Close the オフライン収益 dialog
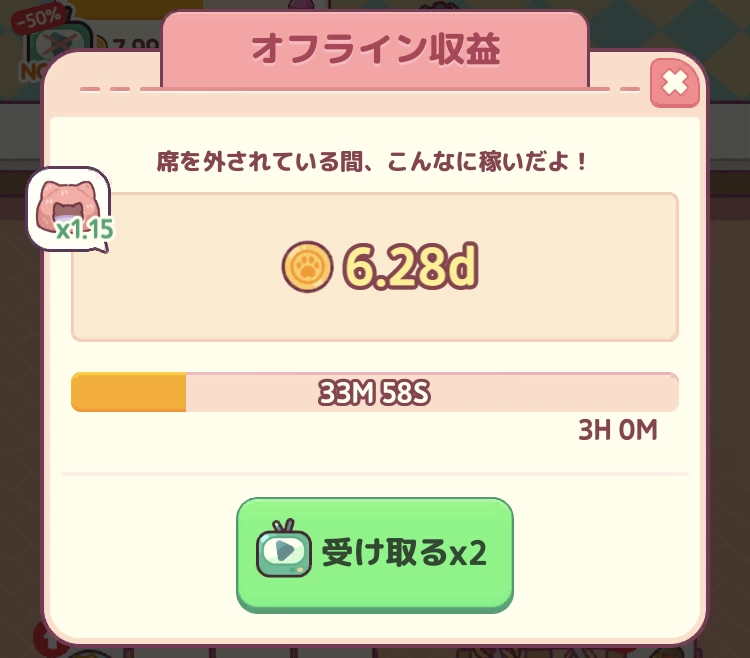Image resolution: width=750 pixels, height=658 pixels. (x=674, y=83)
